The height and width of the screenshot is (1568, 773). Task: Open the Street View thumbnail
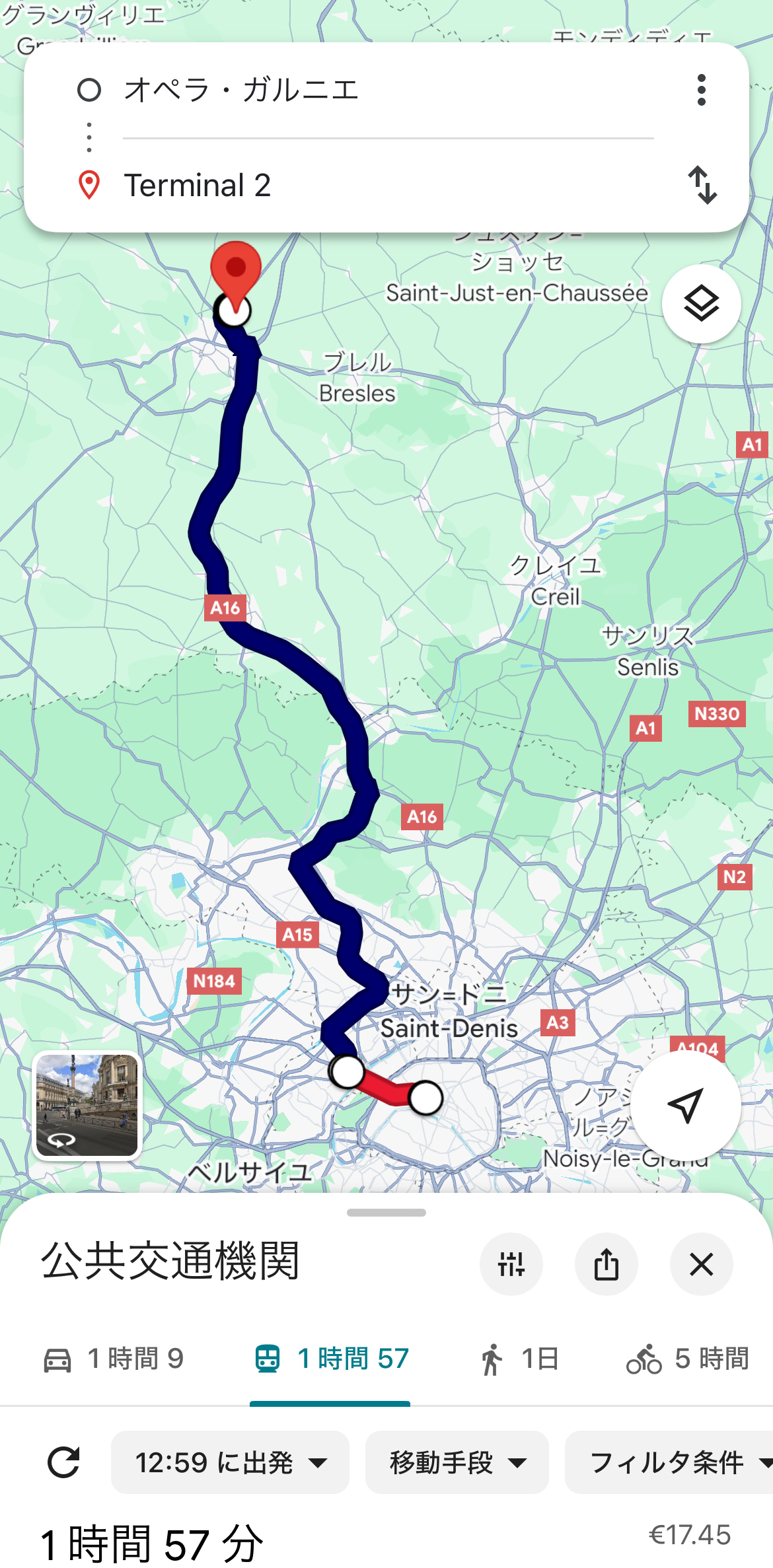[x=87, y=1106]
